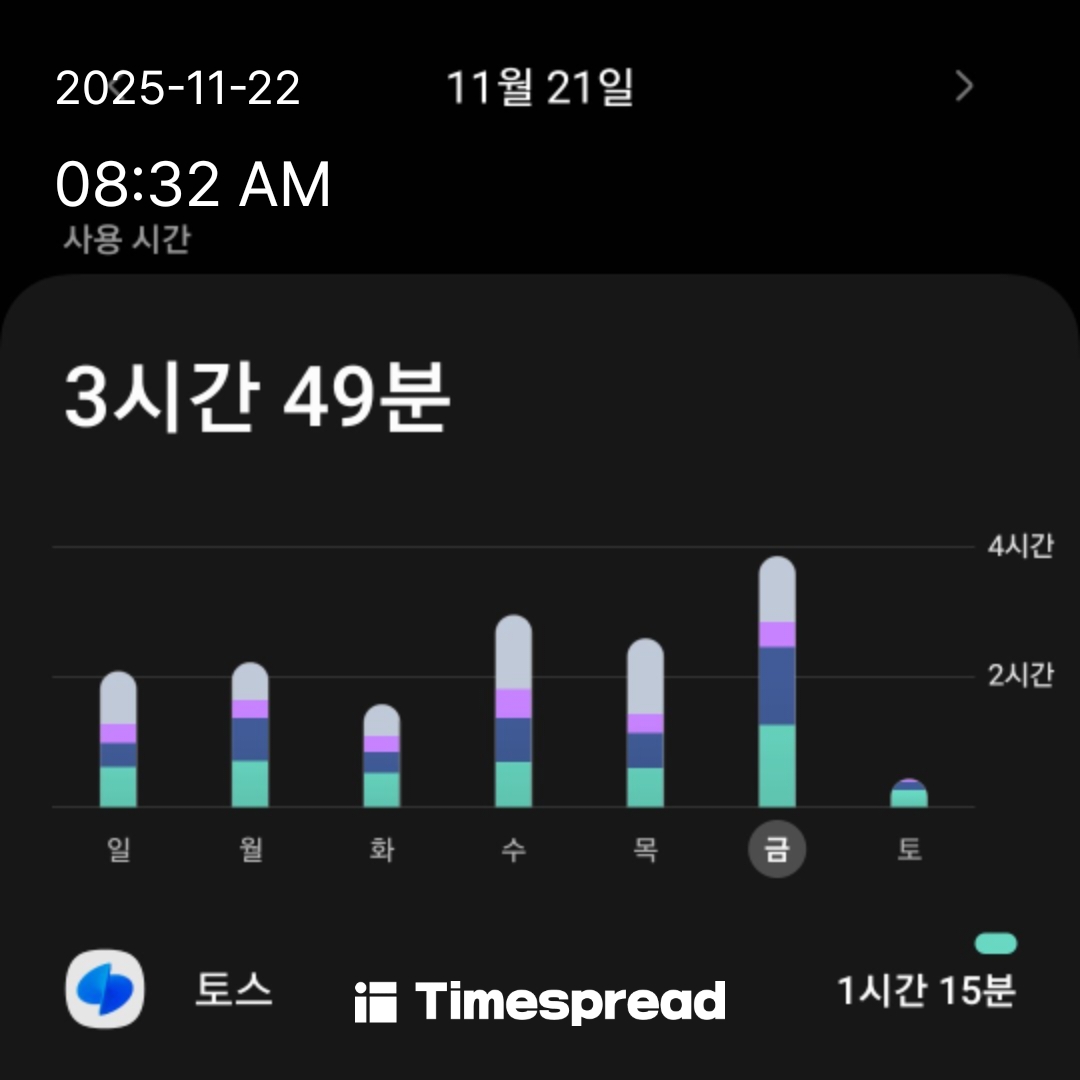Select the 월 bar in the usage chart
This screenshot has width=1080, height=1080.
tap(250, 735)
